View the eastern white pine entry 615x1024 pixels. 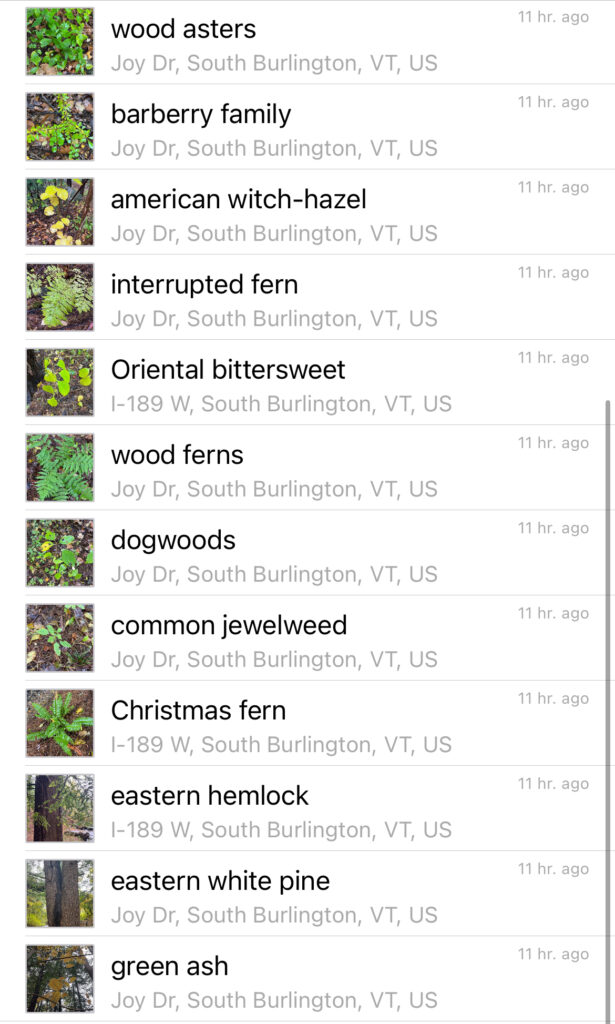point(300,894)
